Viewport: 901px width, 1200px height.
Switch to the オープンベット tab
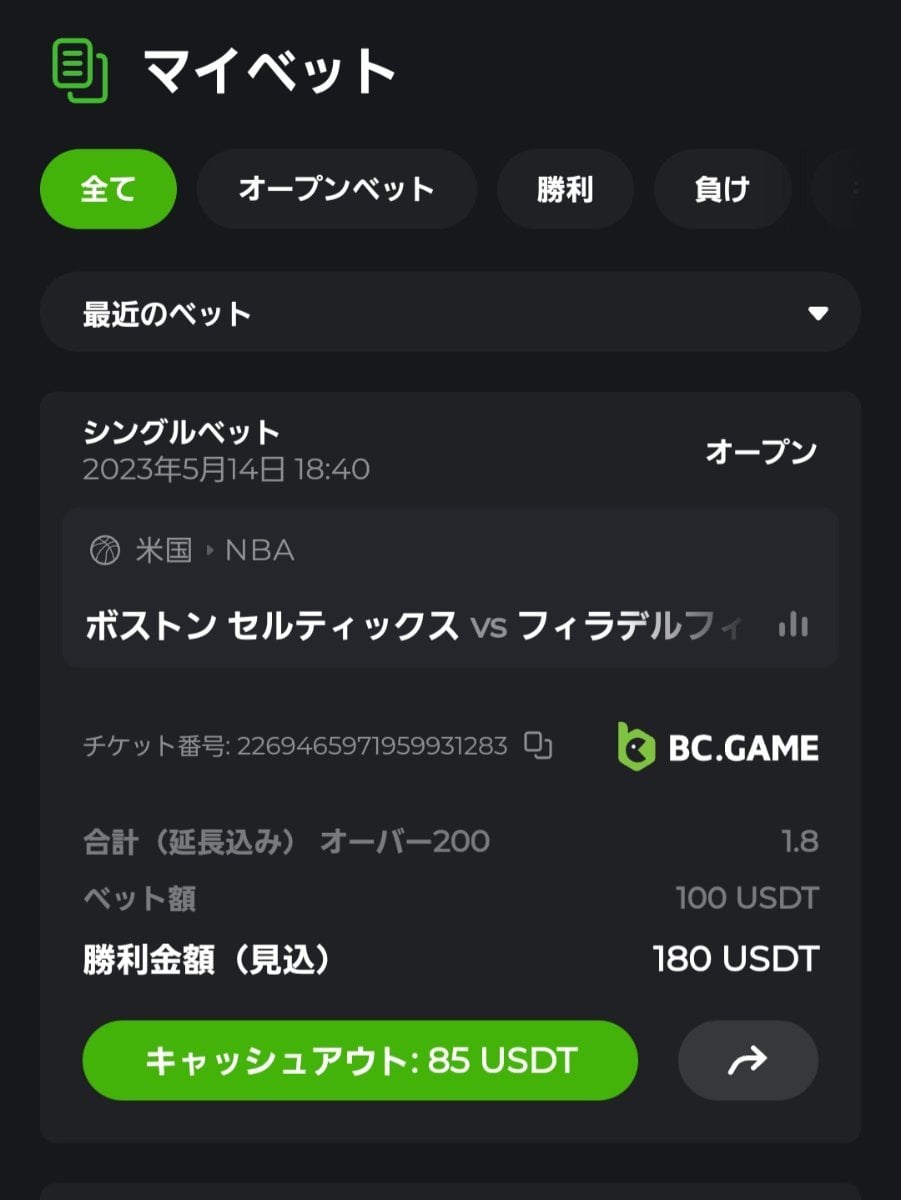(x=336, y=189)
